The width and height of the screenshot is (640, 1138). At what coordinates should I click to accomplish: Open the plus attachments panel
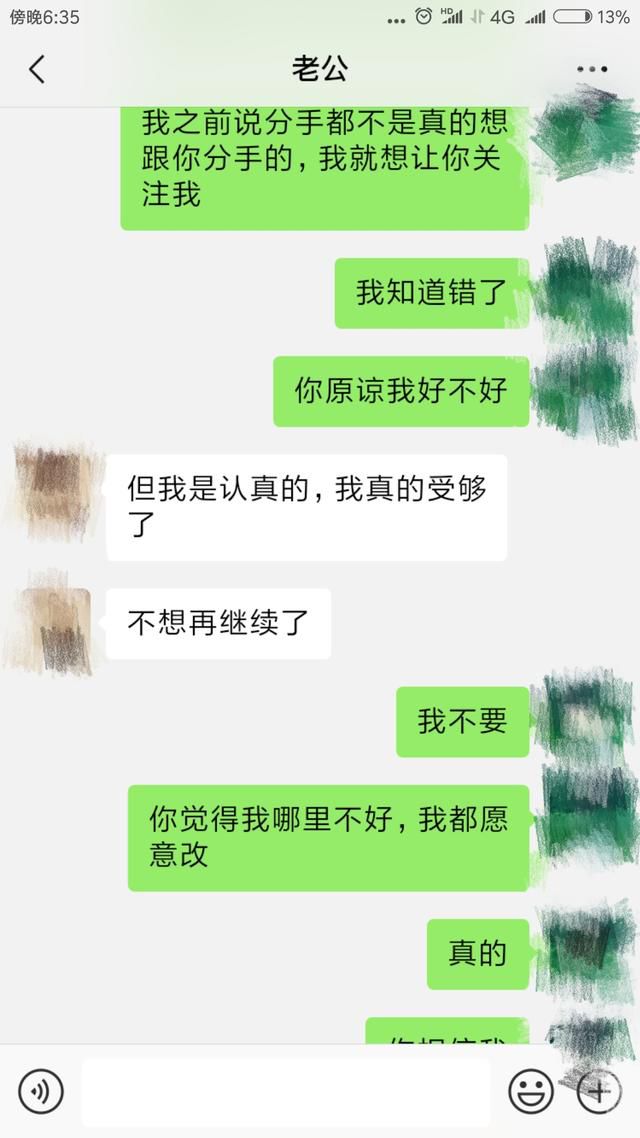click(x=598, y=1091)
